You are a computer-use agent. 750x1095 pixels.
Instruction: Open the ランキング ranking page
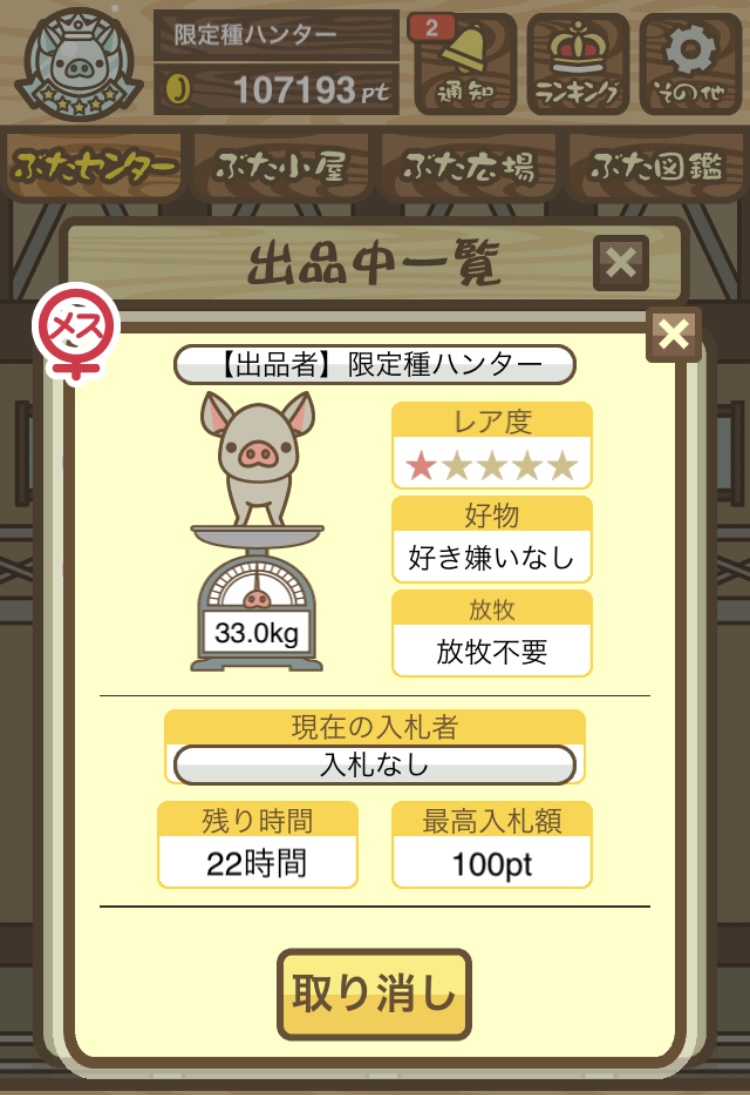(577, 65)
